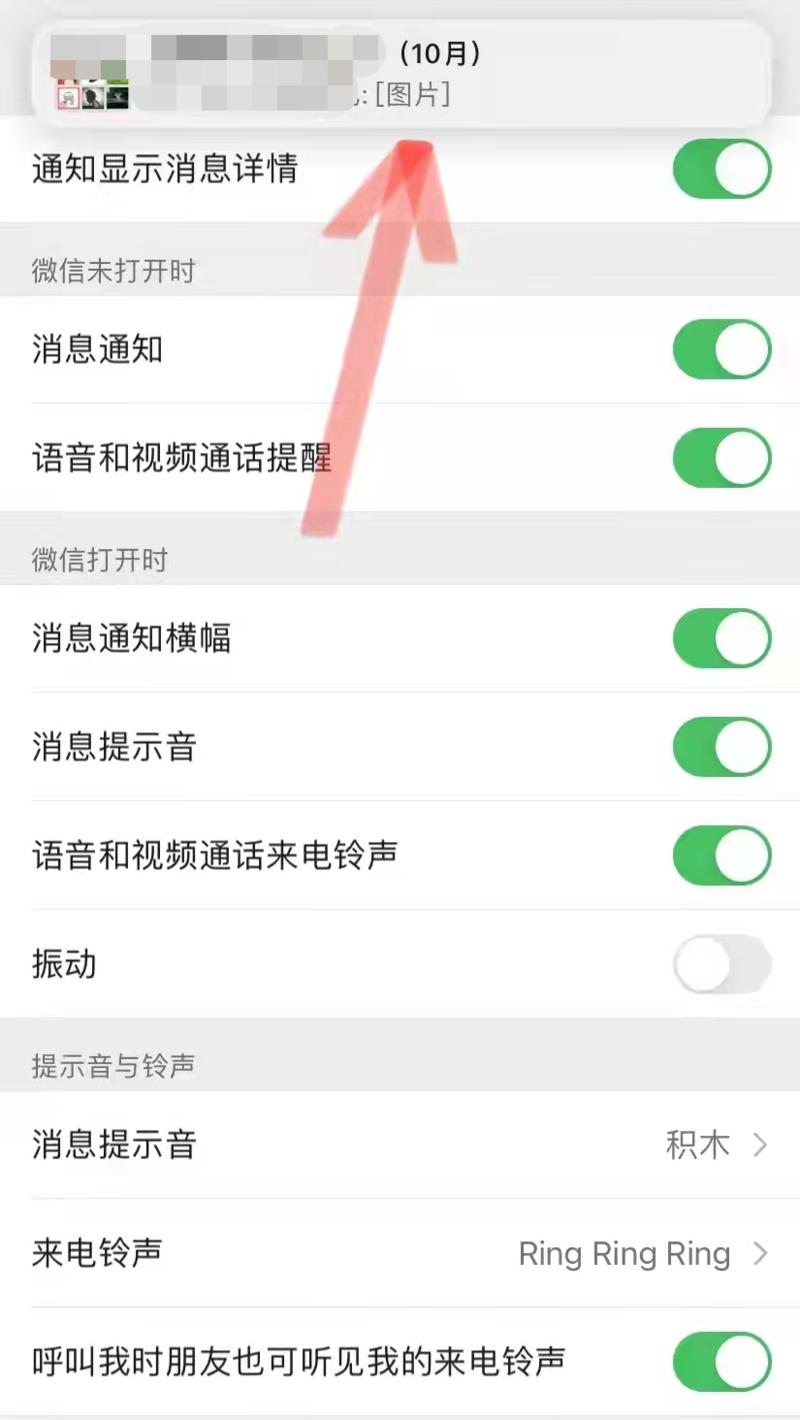
Task: Open 消息提示音 row showing 积木
Action: (400, 1144)
